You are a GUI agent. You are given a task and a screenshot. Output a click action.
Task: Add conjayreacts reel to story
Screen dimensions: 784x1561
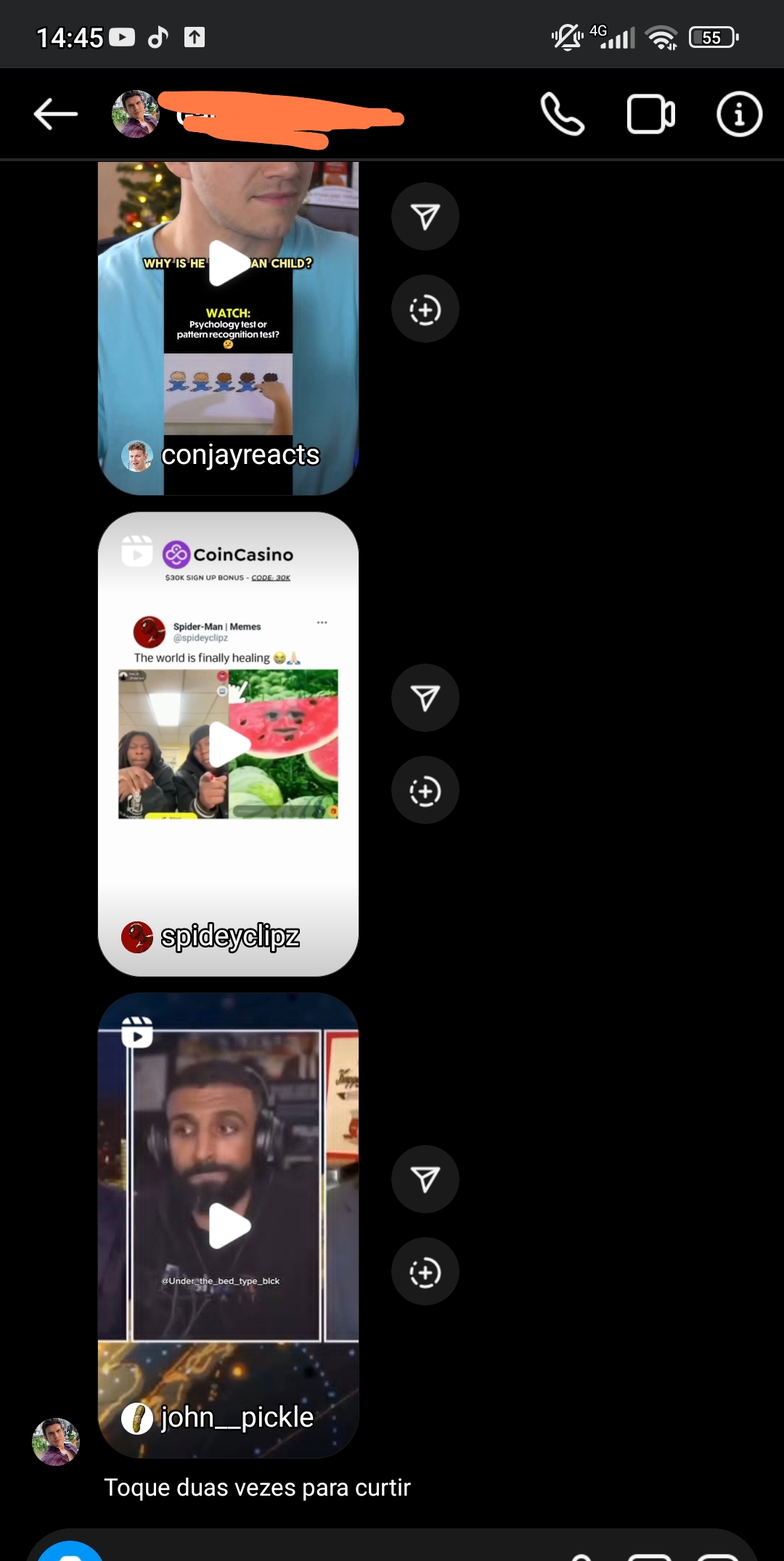425,309
